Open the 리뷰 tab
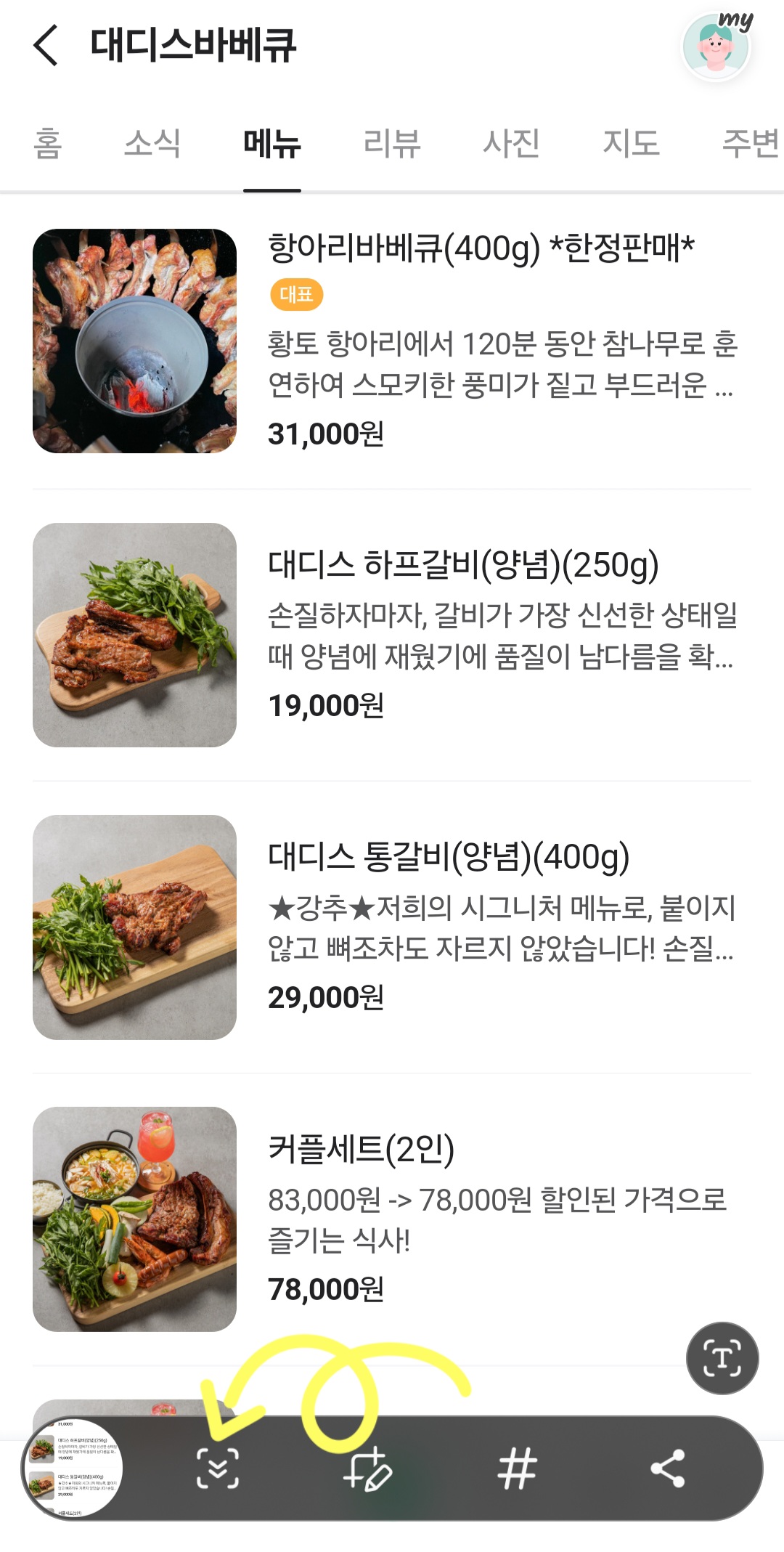Image resolution: width=784 pixels, height=1552 pixels. click(392, 142)
